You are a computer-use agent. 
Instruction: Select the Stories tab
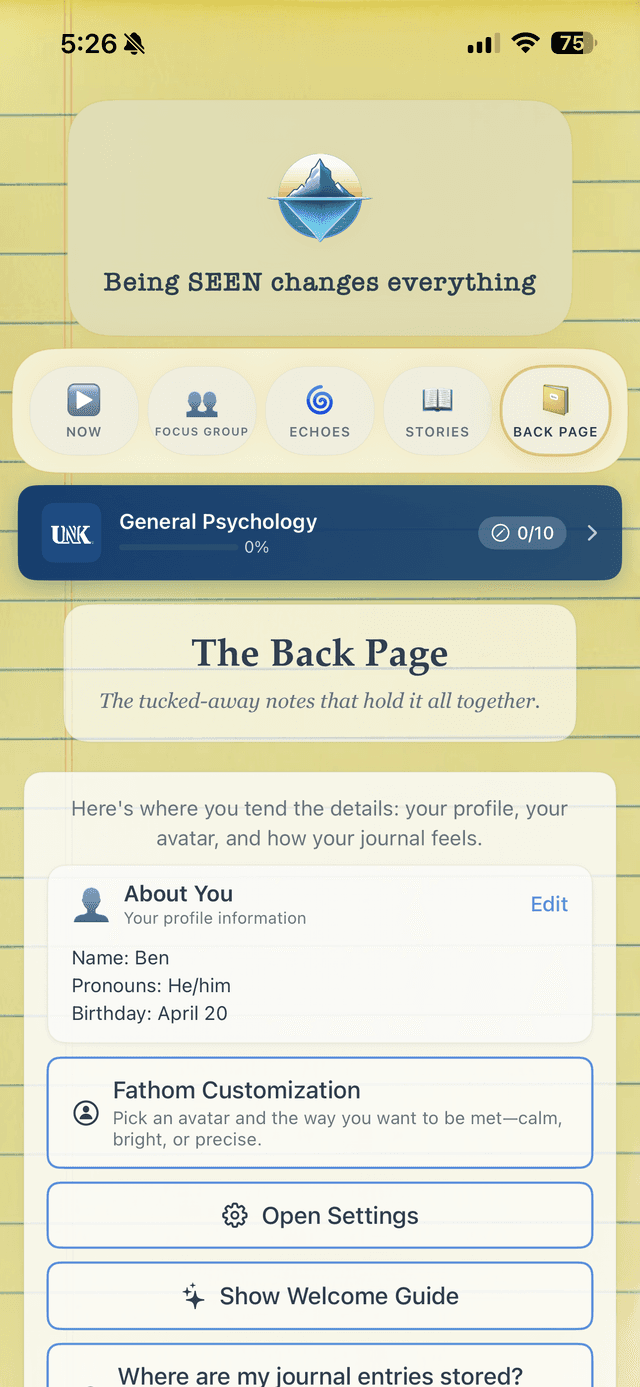tap(437, 411)
